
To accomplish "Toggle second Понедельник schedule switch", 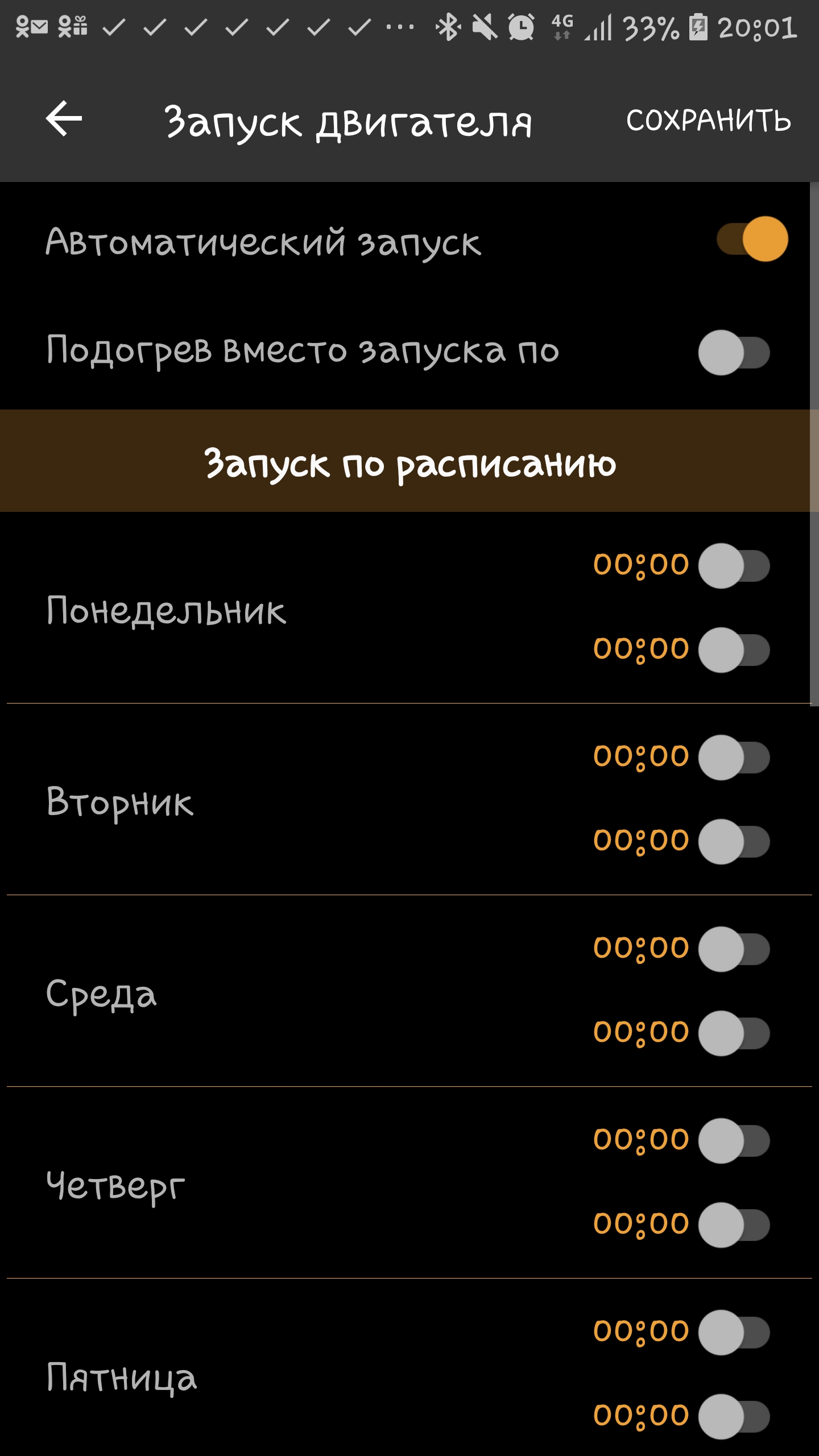I will pyautogui.click(x=734, y=650).
